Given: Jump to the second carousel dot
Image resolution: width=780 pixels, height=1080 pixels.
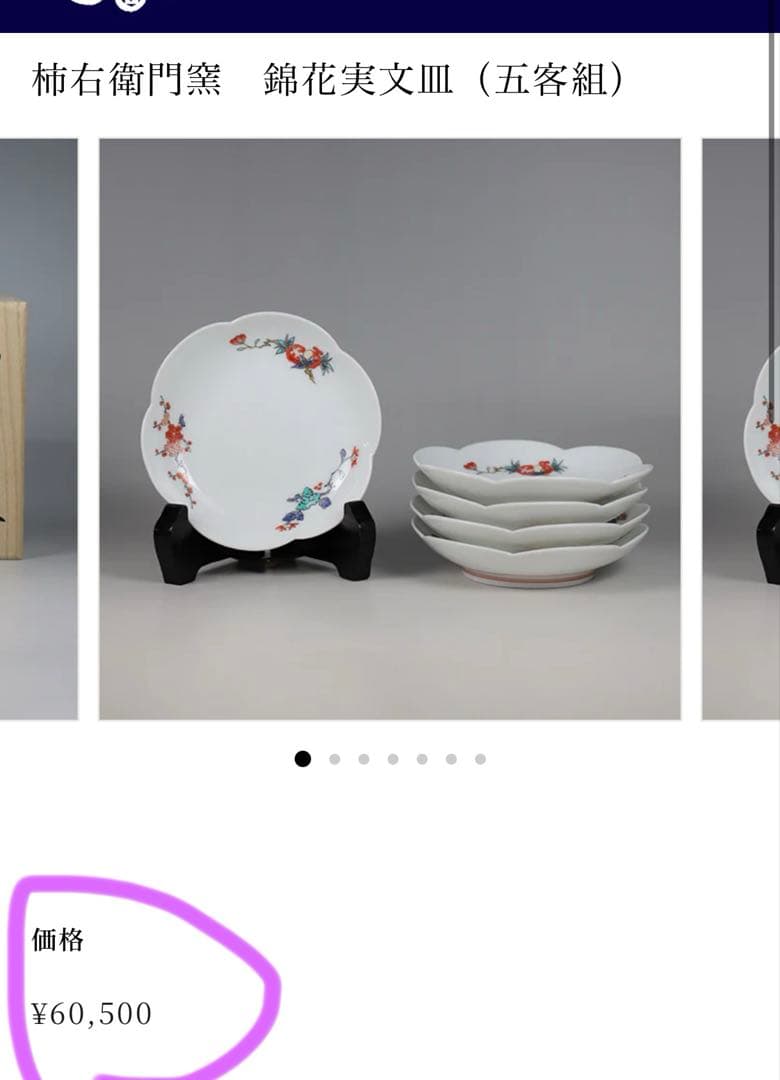Looking at the screenshot, I should click(334, 759).
